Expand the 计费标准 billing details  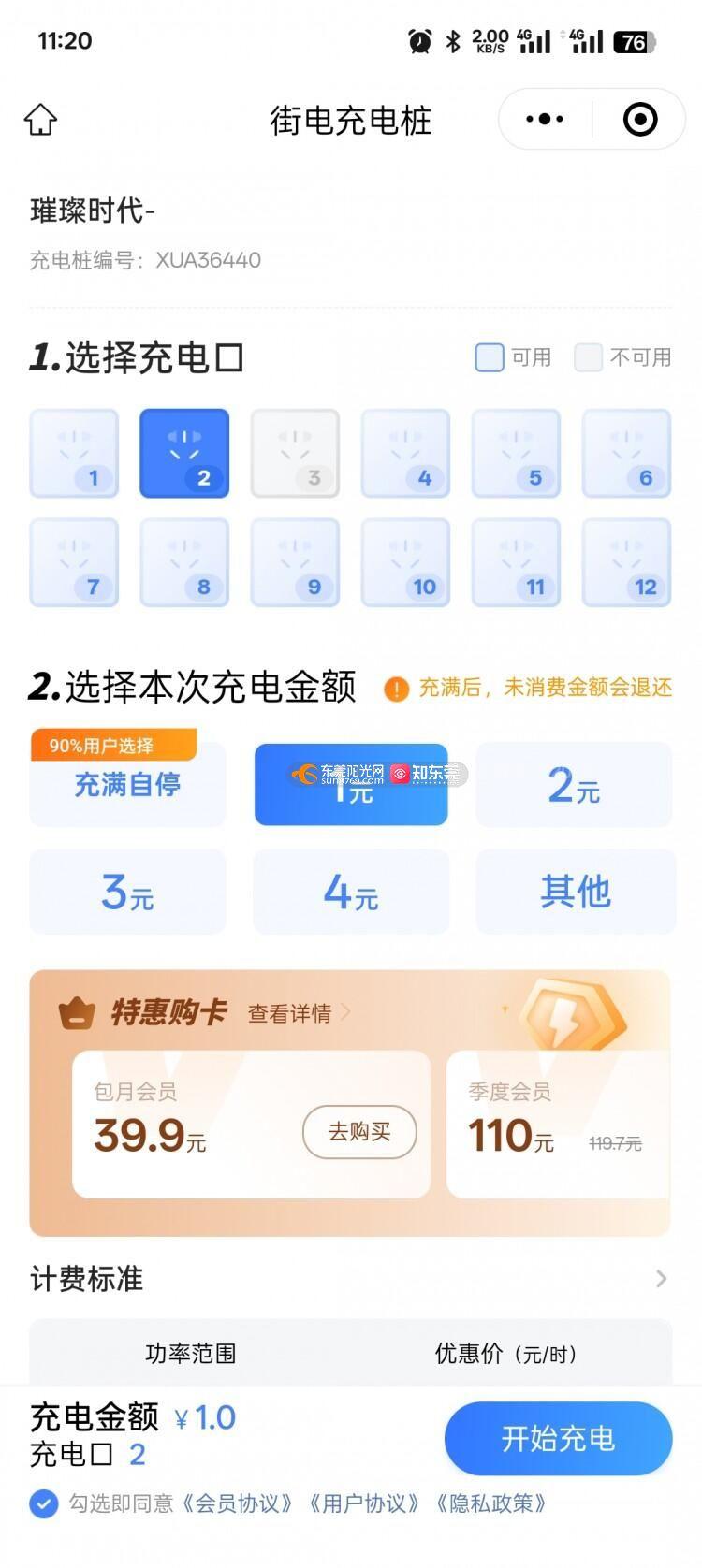pyautogui.click(x=351, y=1278)
